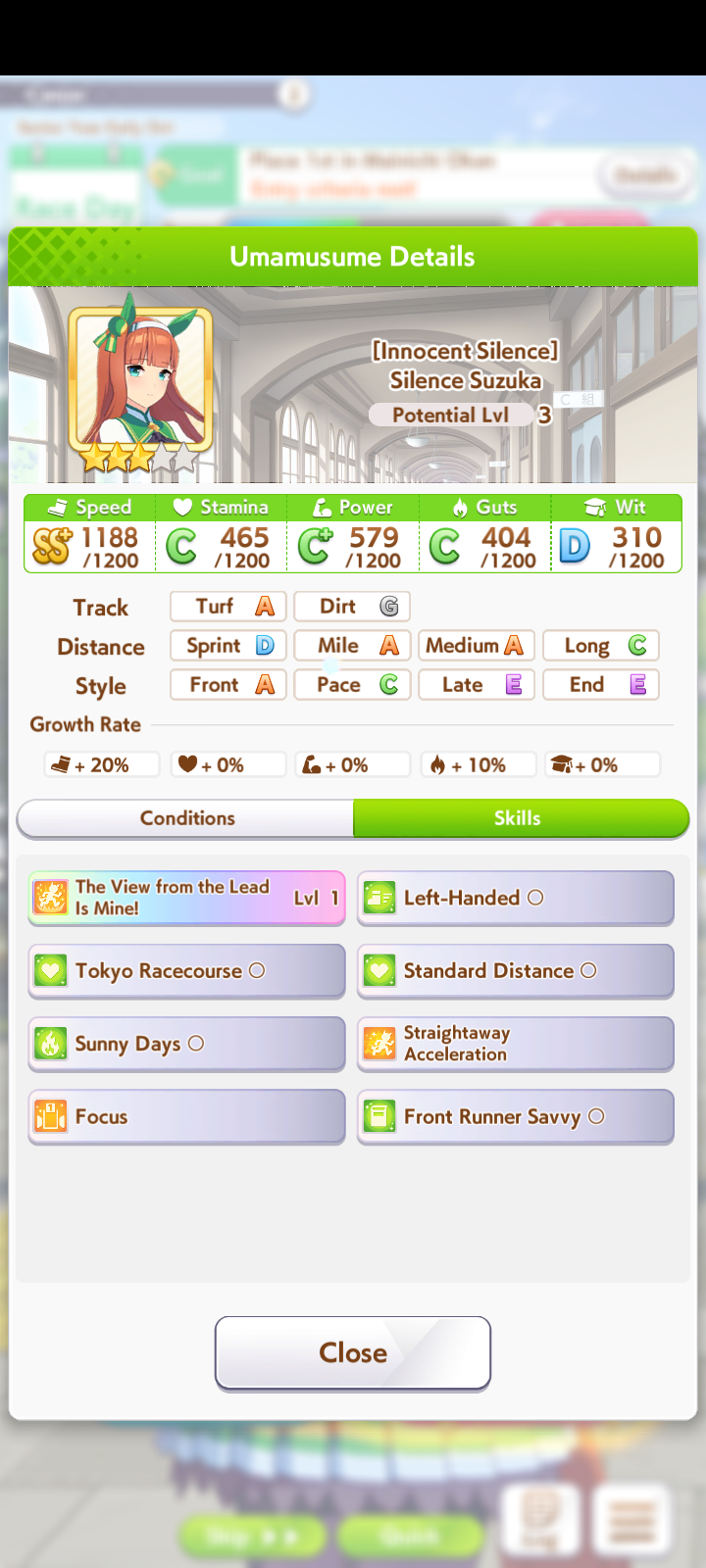Screen dimensions: 706x1568
Task: Open Straightaway Acceleration skill description
Action: 516,1044
